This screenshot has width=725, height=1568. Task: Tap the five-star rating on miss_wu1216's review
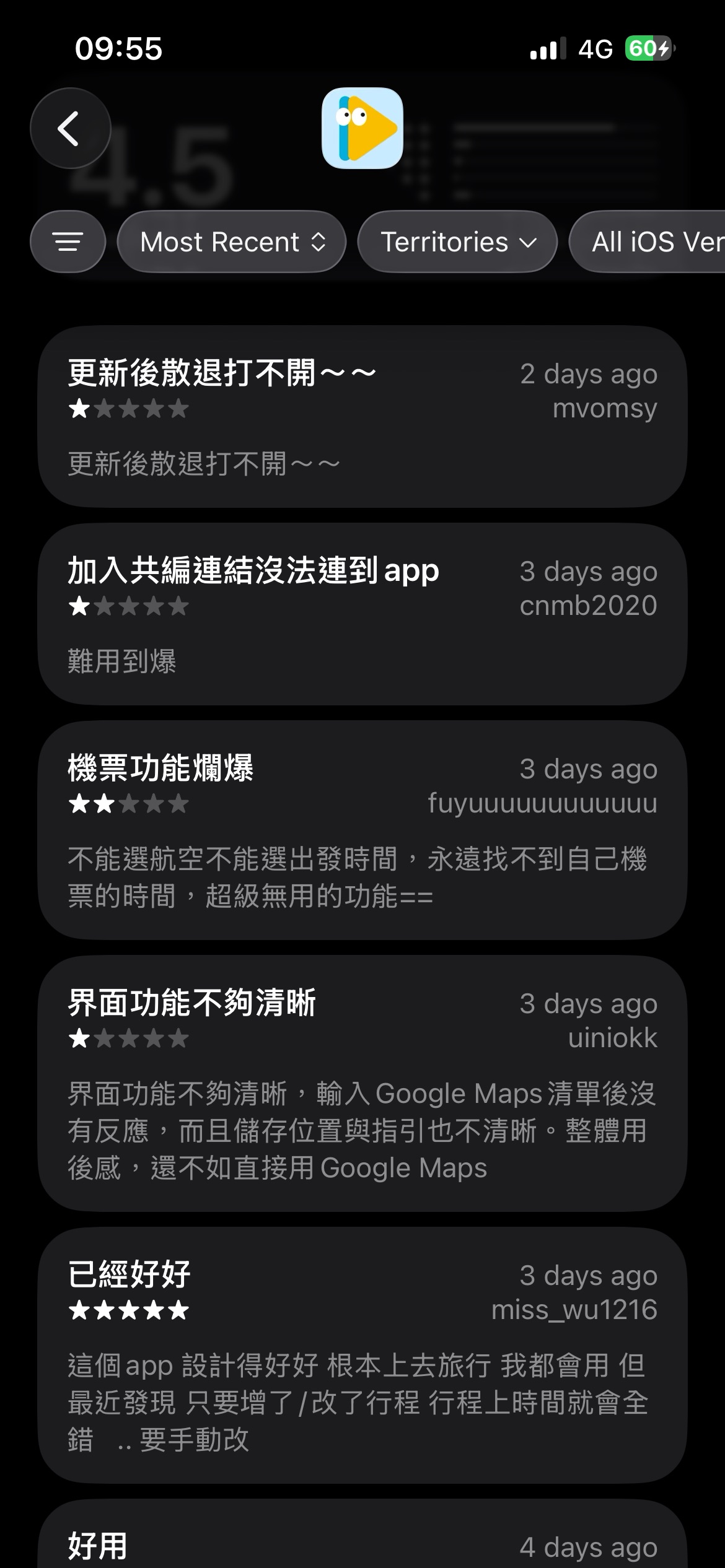[127, 1310]
